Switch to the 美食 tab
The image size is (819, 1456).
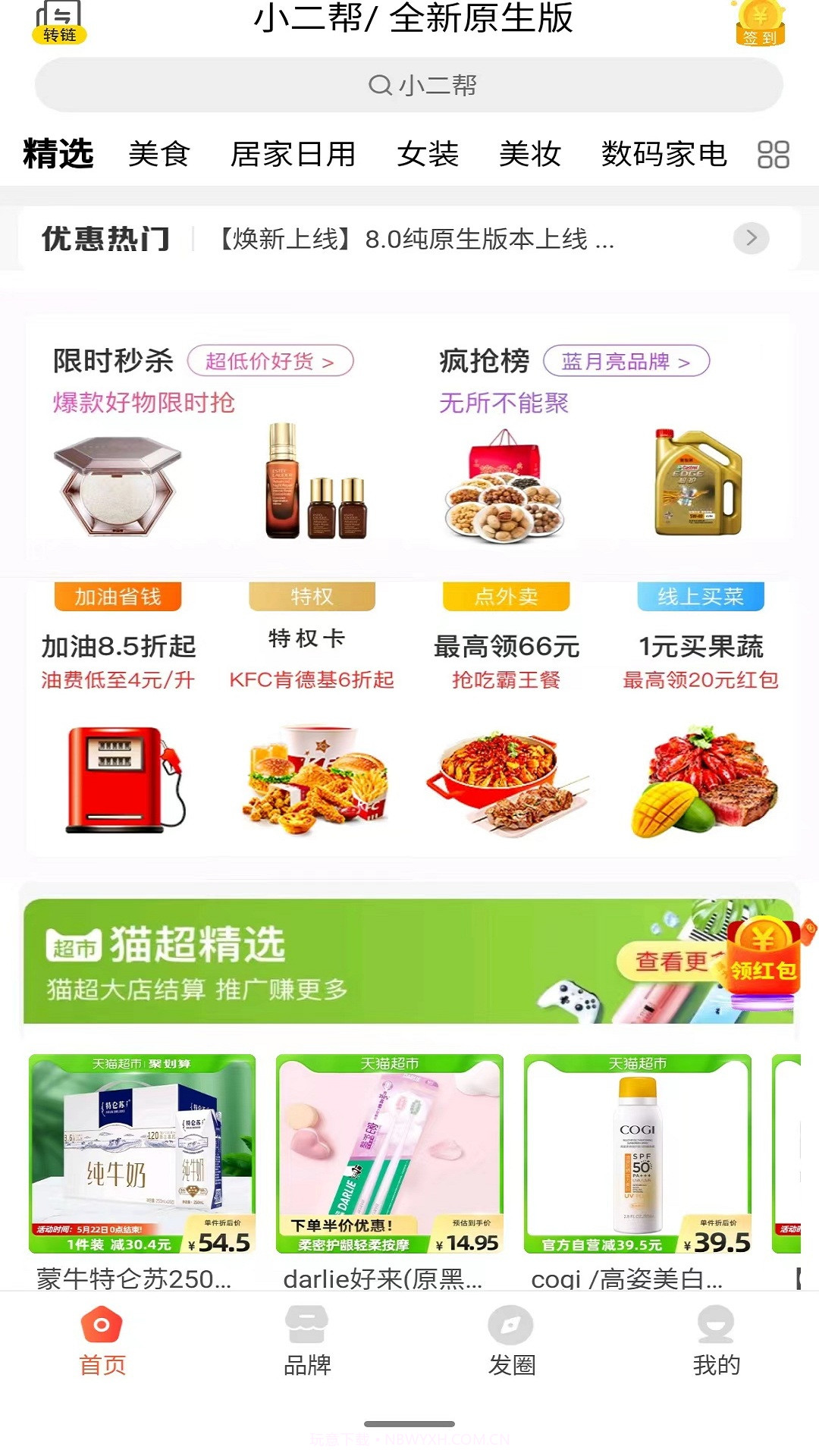click(x=159, y=154)
